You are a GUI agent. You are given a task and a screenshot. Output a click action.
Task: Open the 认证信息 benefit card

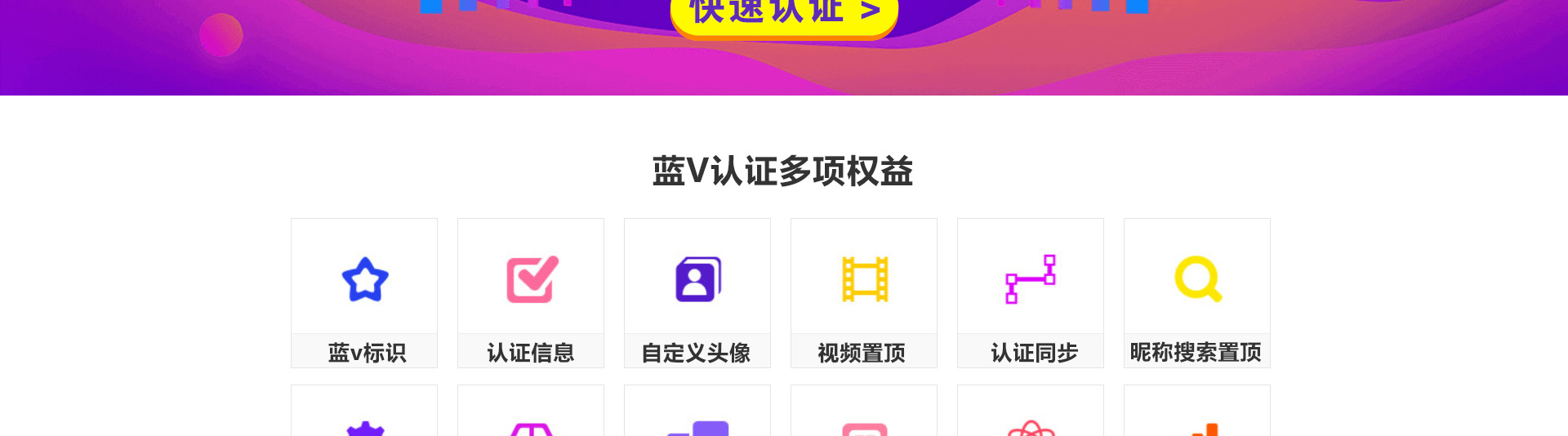(531, 293)
